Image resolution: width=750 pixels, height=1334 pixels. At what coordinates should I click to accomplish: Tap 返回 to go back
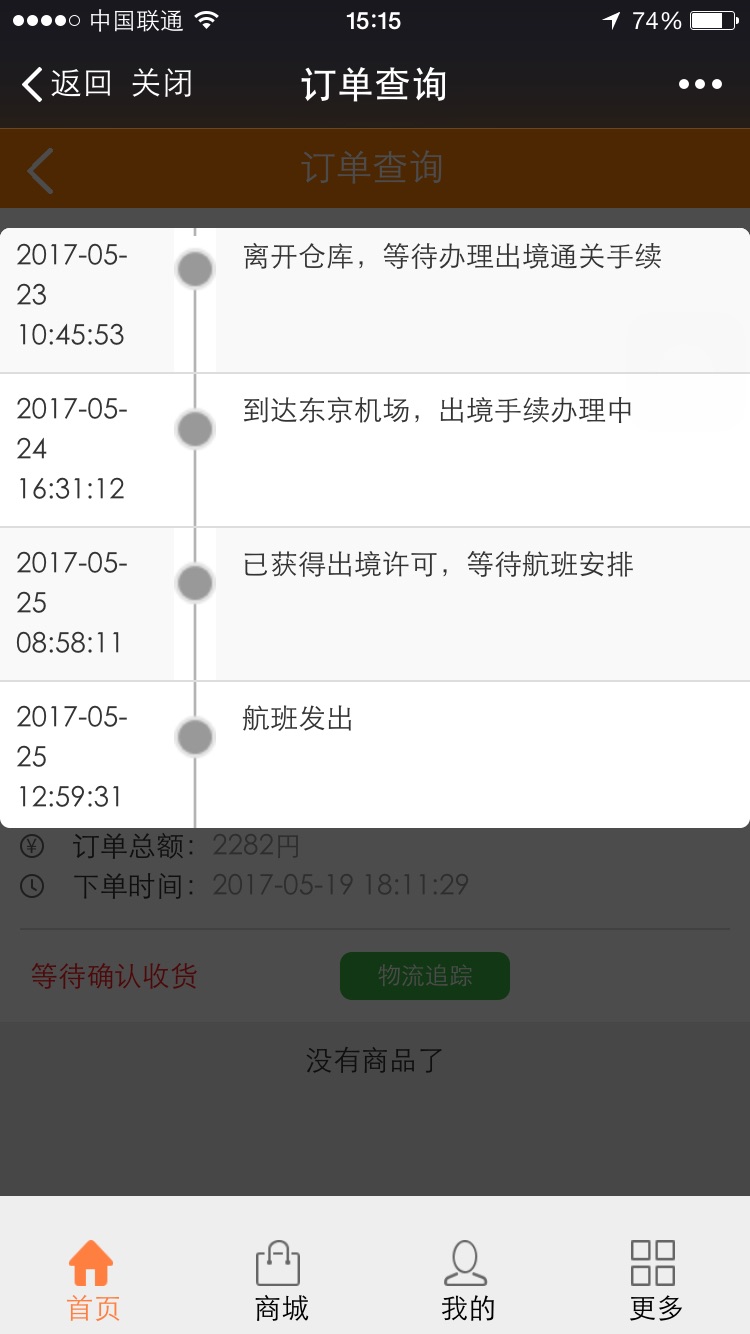point(67,84)
